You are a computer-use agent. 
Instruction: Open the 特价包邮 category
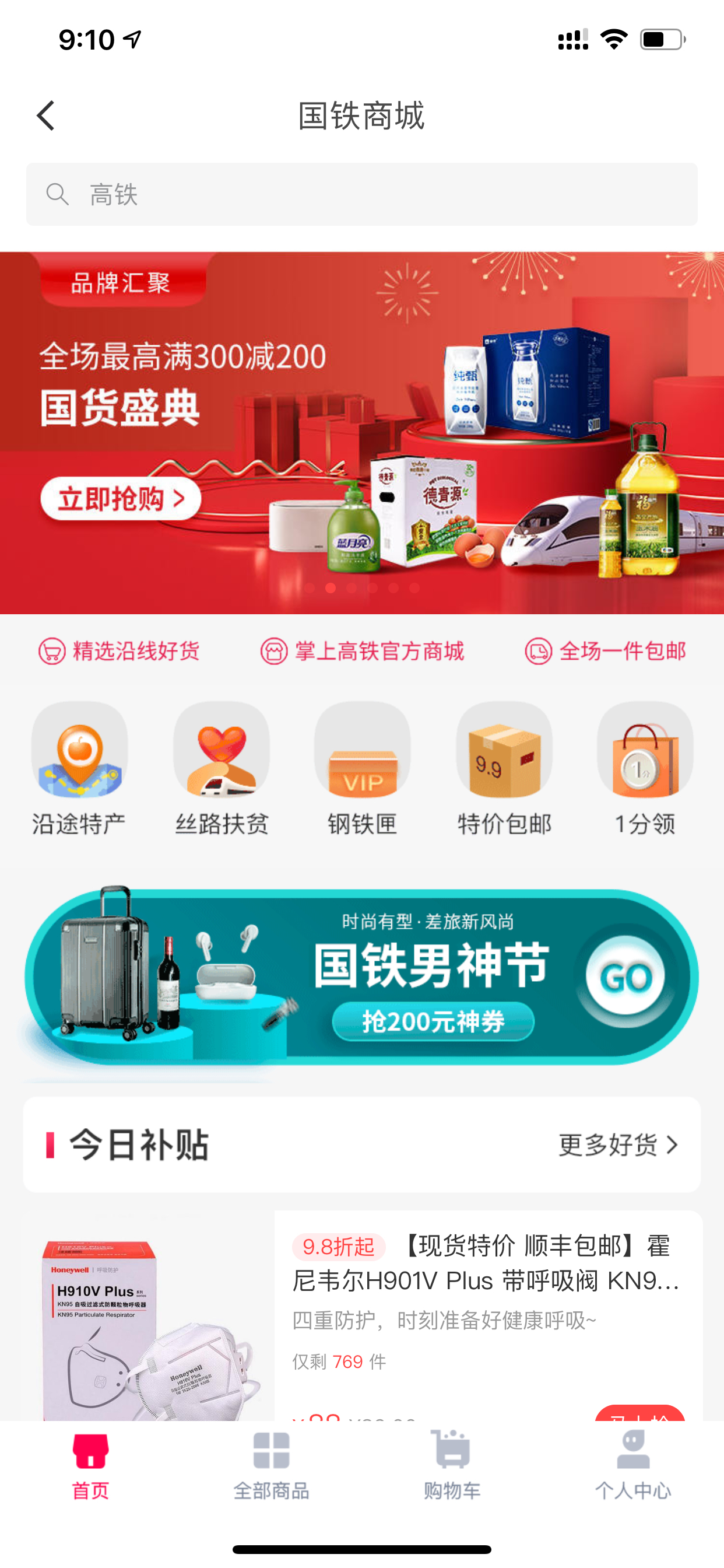tap(504, 769)
